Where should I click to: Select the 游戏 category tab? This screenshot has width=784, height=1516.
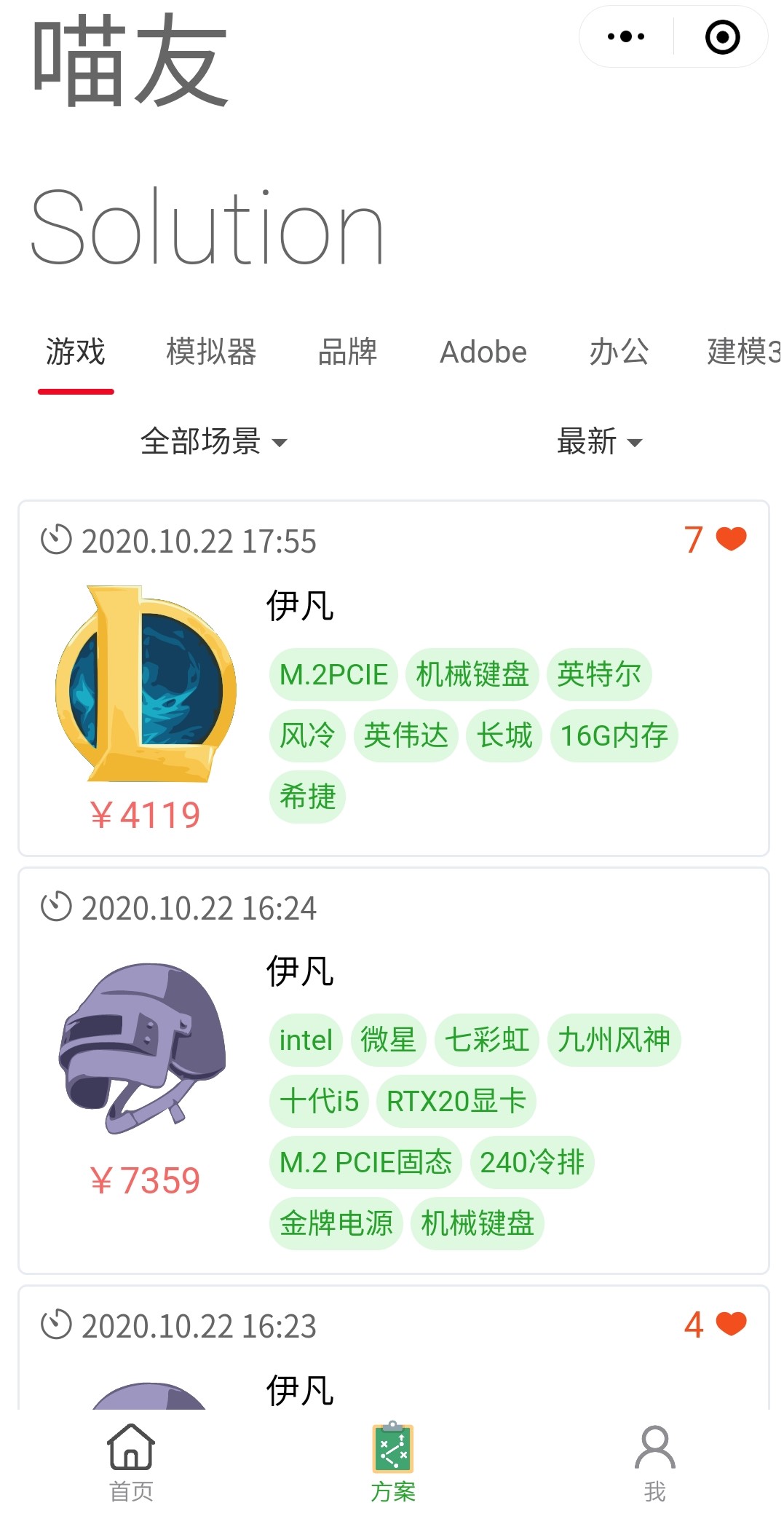(x=76, y=352)
